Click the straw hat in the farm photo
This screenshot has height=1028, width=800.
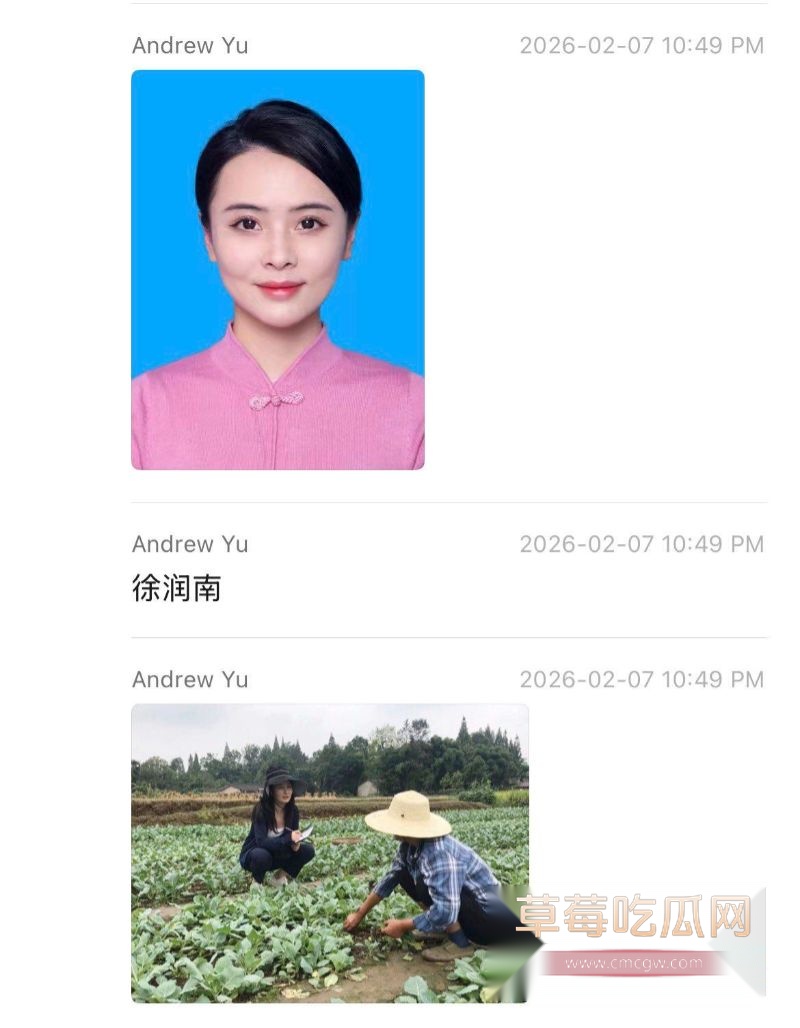(410, 812)
